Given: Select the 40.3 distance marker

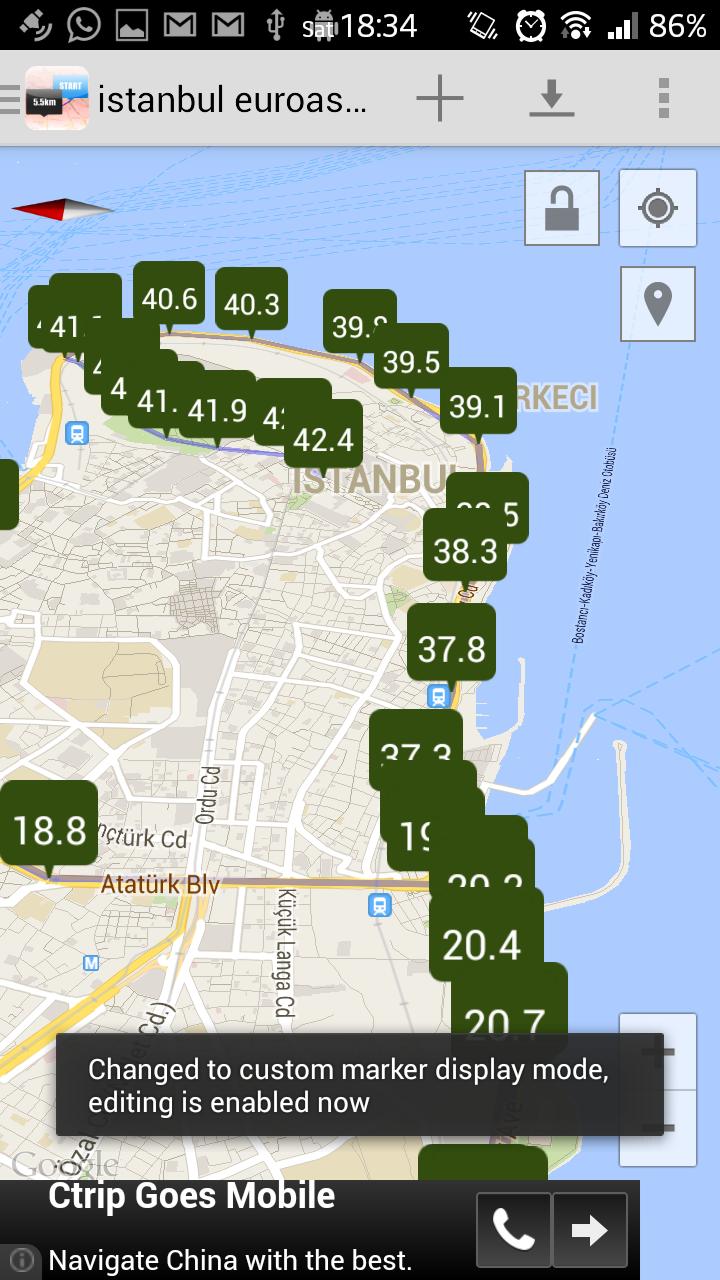Looking at the screenshot, I should 252,302.
